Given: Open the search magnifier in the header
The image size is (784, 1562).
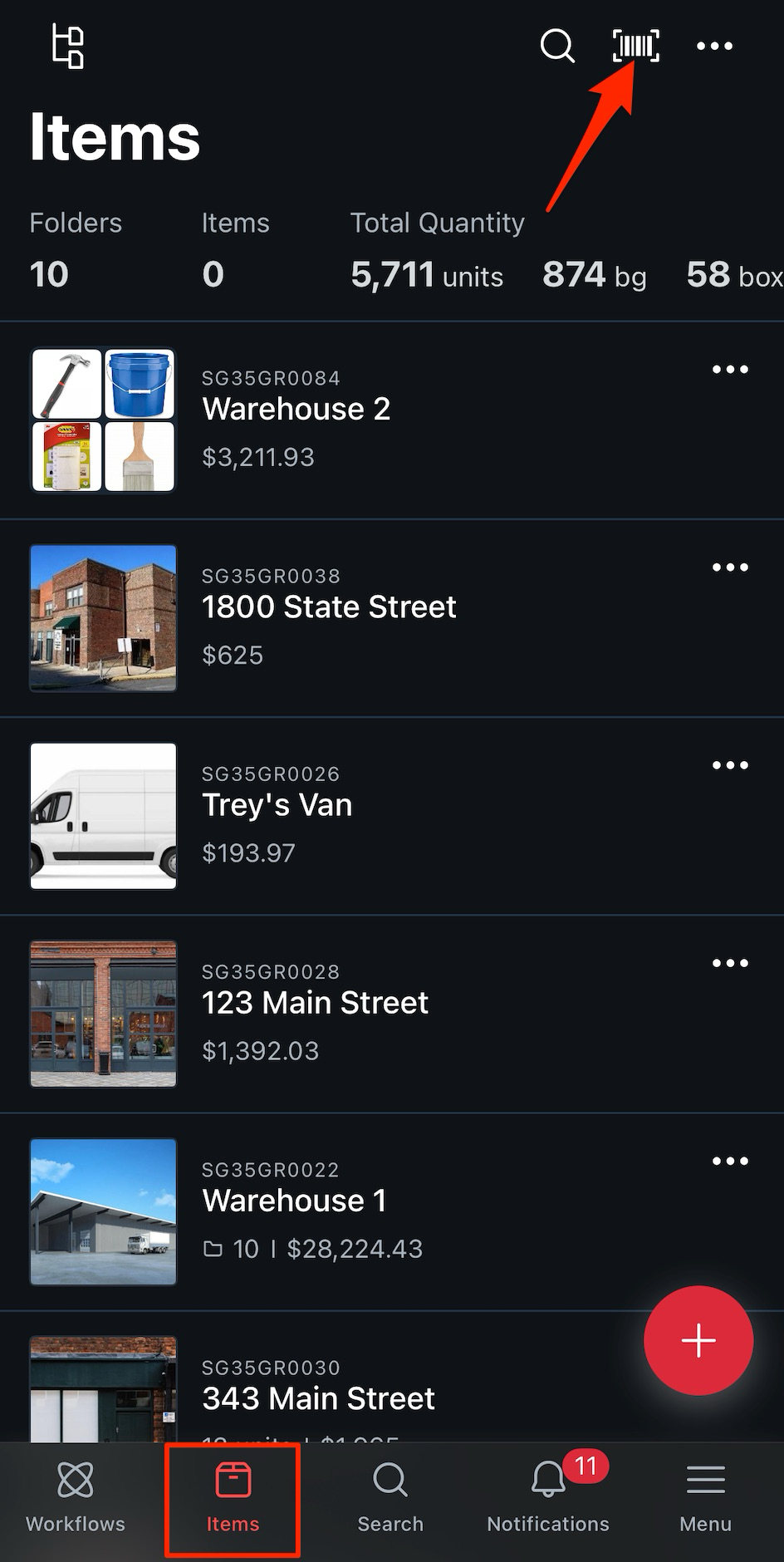Looking at the screenshot, I should [x=557, y=46].
